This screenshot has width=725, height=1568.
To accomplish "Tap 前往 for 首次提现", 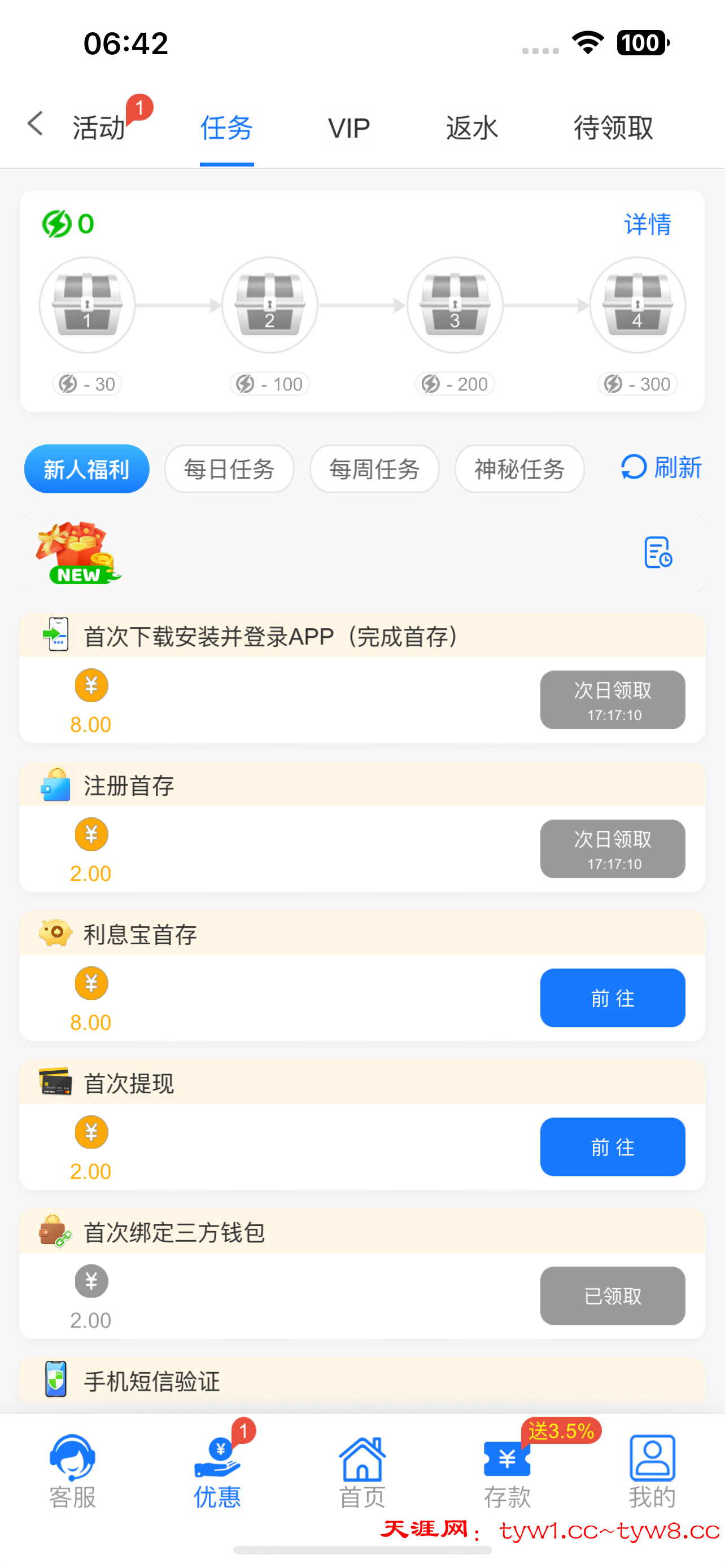I will 613,1147.
